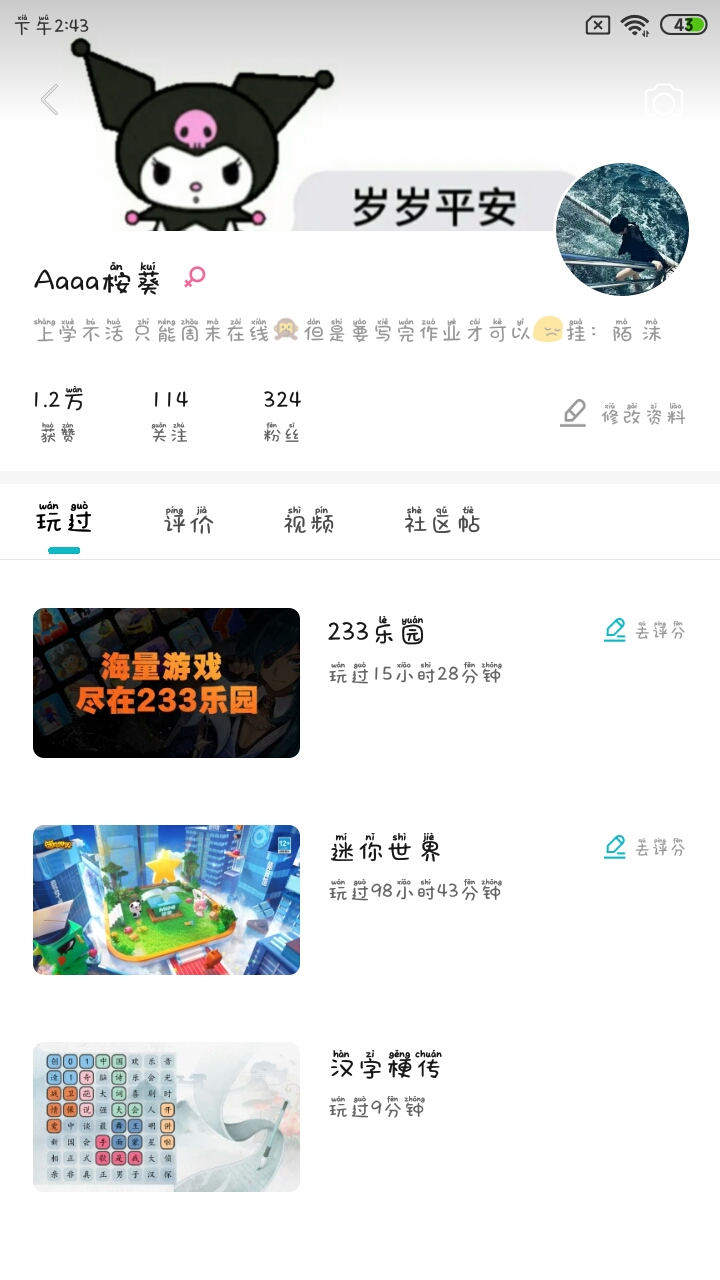This screenshot has height=1280, width=720.
Task: Tap 修改资料 to edit profile
Action: [624, 413]
